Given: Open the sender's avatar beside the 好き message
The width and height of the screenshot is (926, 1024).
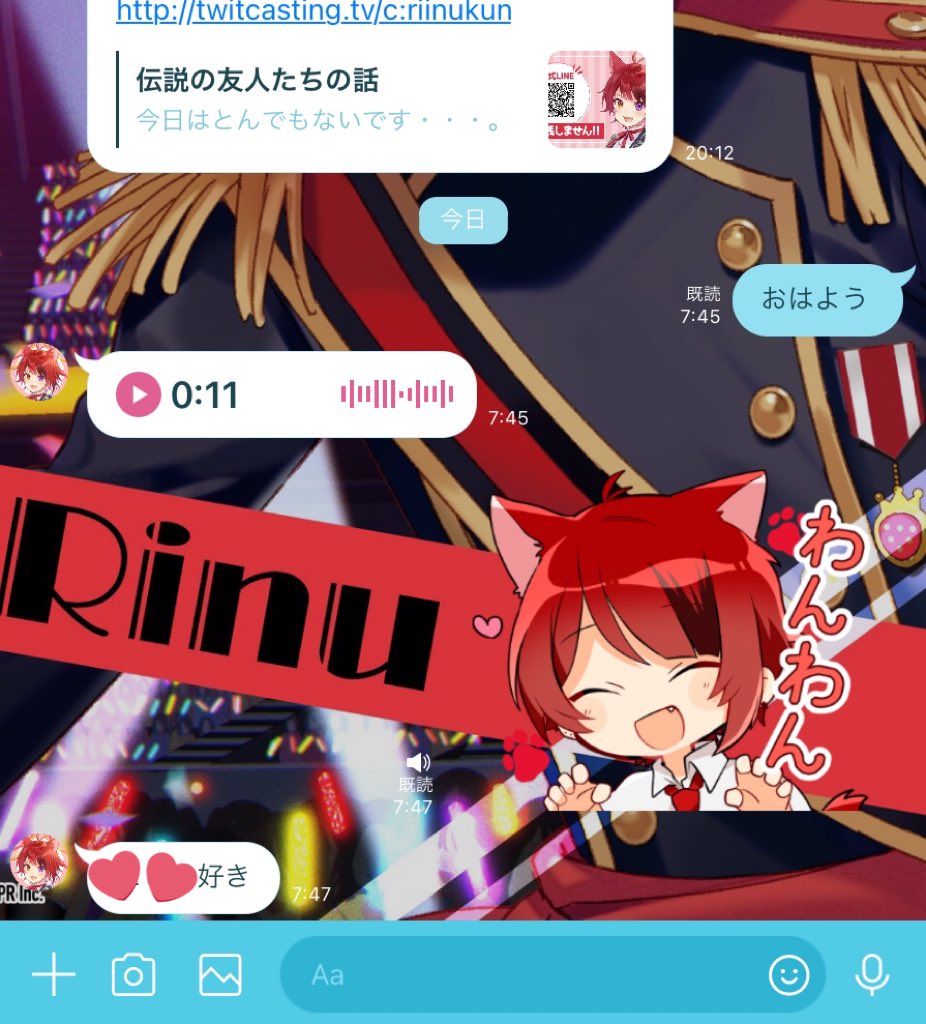Looking at the screenshot, I should pyautogui.click(x=38, y=862).
